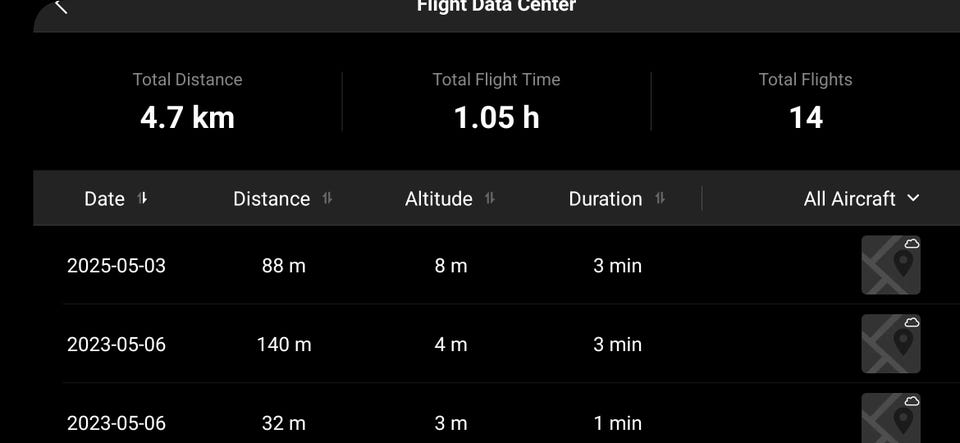Viewport: 960px width, 443px height.
Task: View map for the 140 m flight
Action: (890, 344)
